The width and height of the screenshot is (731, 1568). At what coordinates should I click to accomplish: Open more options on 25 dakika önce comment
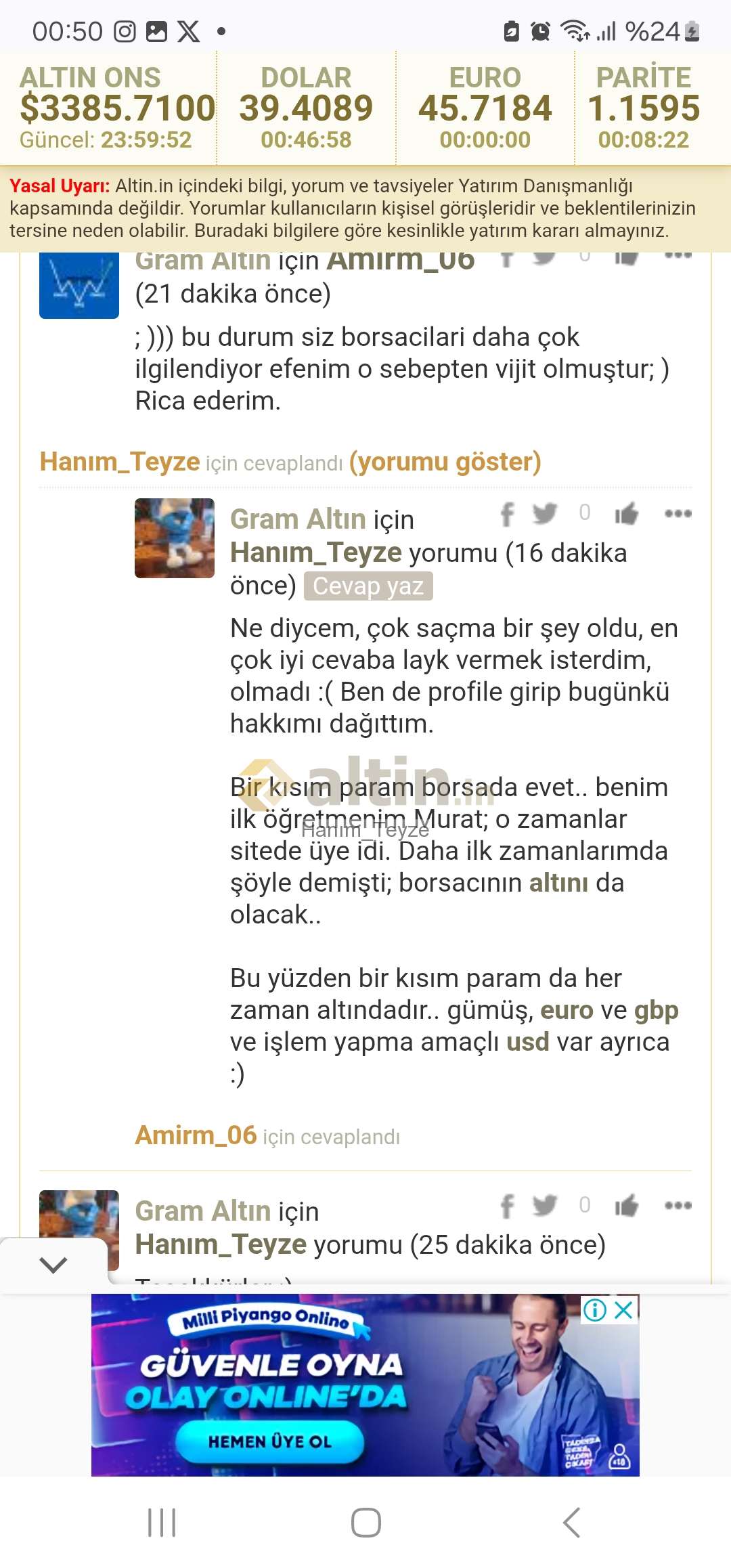click(678, 1205)
